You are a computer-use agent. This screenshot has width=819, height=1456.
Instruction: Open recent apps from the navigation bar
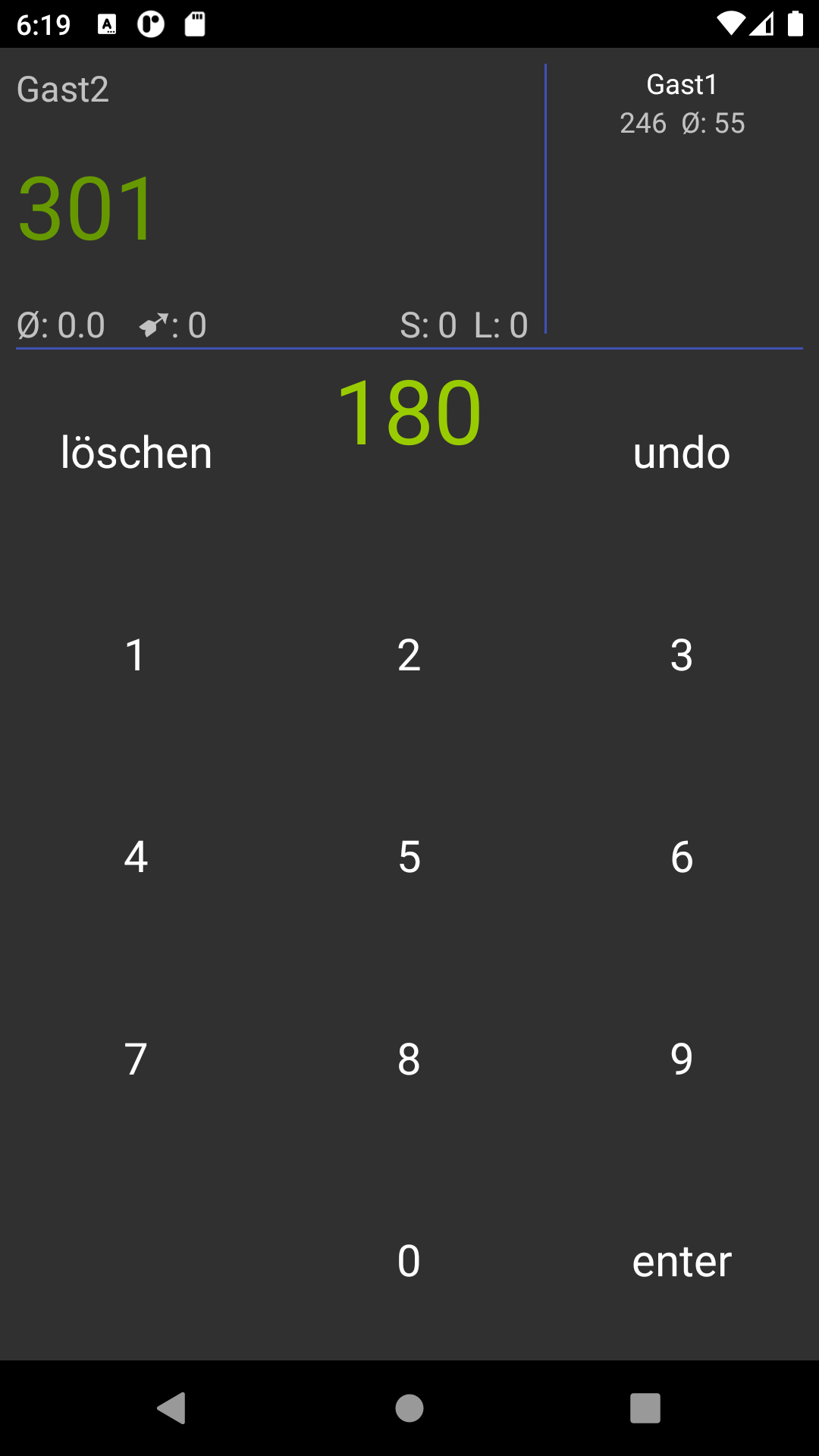click(645, 1408)
